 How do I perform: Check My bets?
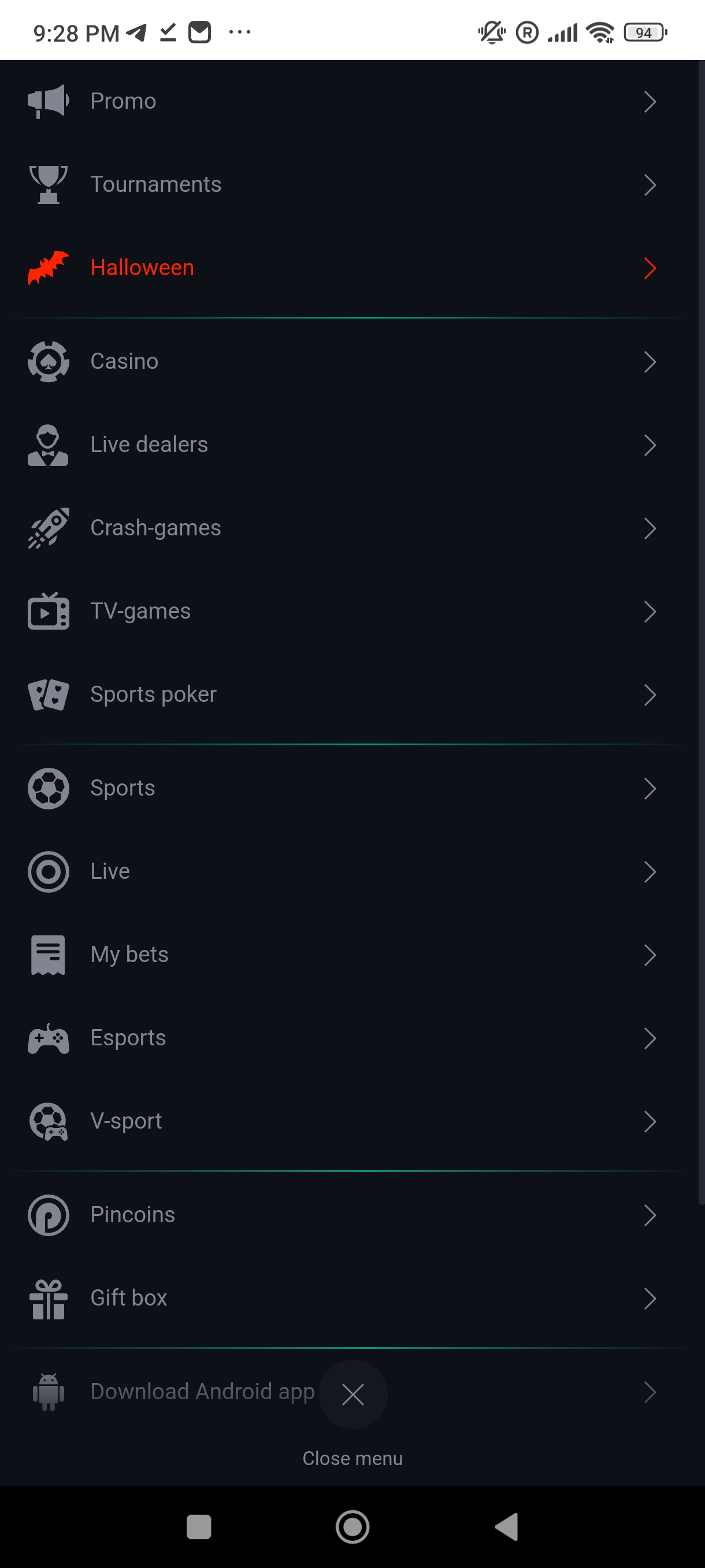click(x=129, y=955)
